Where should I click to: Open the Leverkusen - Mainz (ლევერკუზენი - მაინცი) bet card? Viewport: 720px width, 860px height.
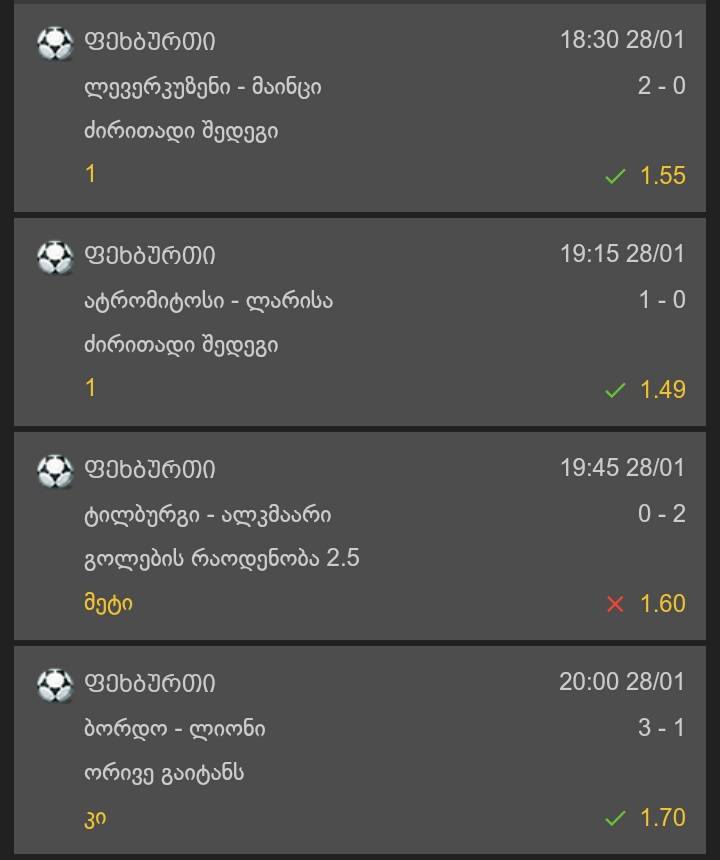pyautogui.click(x=360, y=108)
